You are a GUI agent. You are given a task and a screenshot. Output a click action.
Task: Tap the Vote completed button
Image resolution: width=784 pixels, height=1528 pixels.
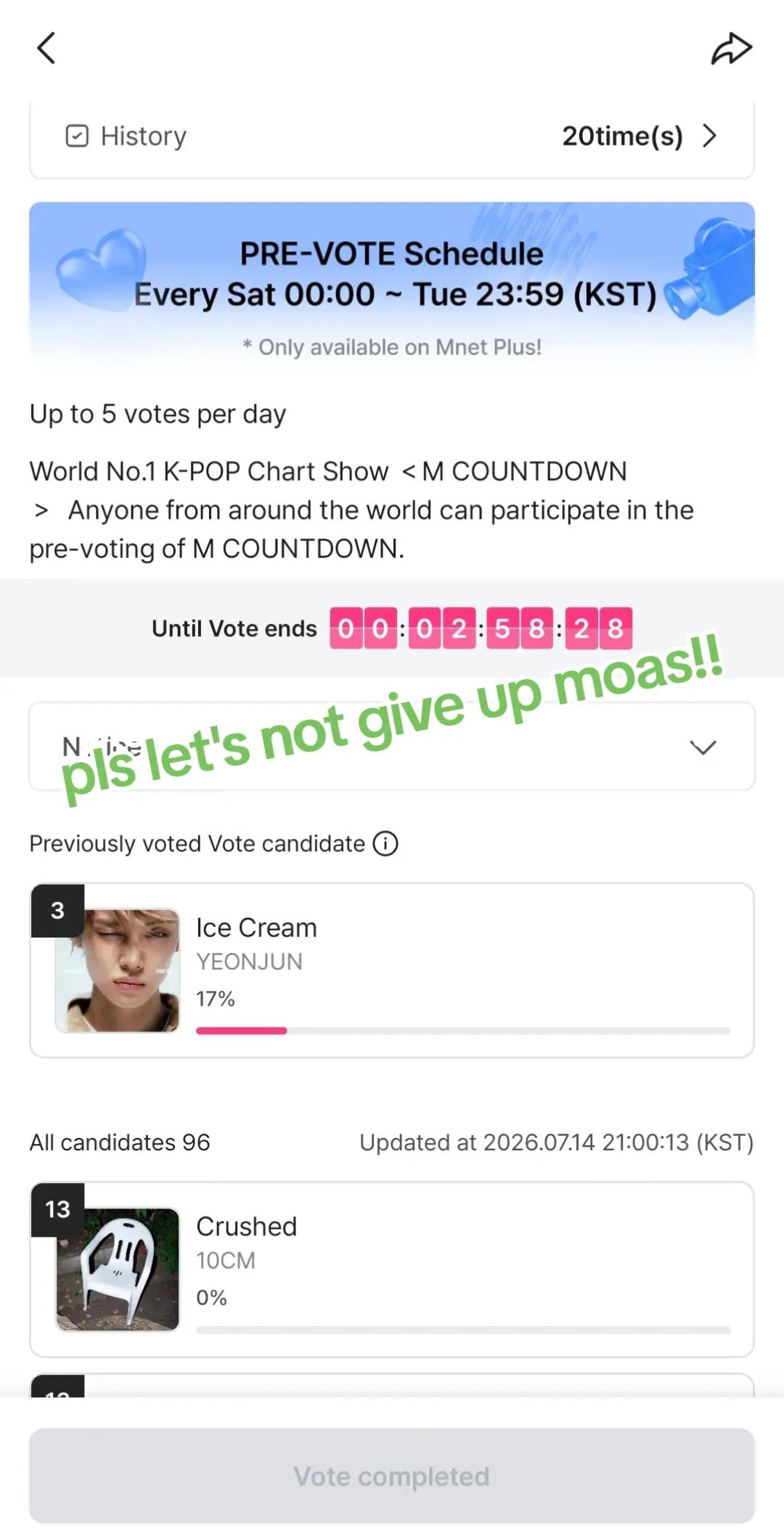click(x=392, y=1476)
